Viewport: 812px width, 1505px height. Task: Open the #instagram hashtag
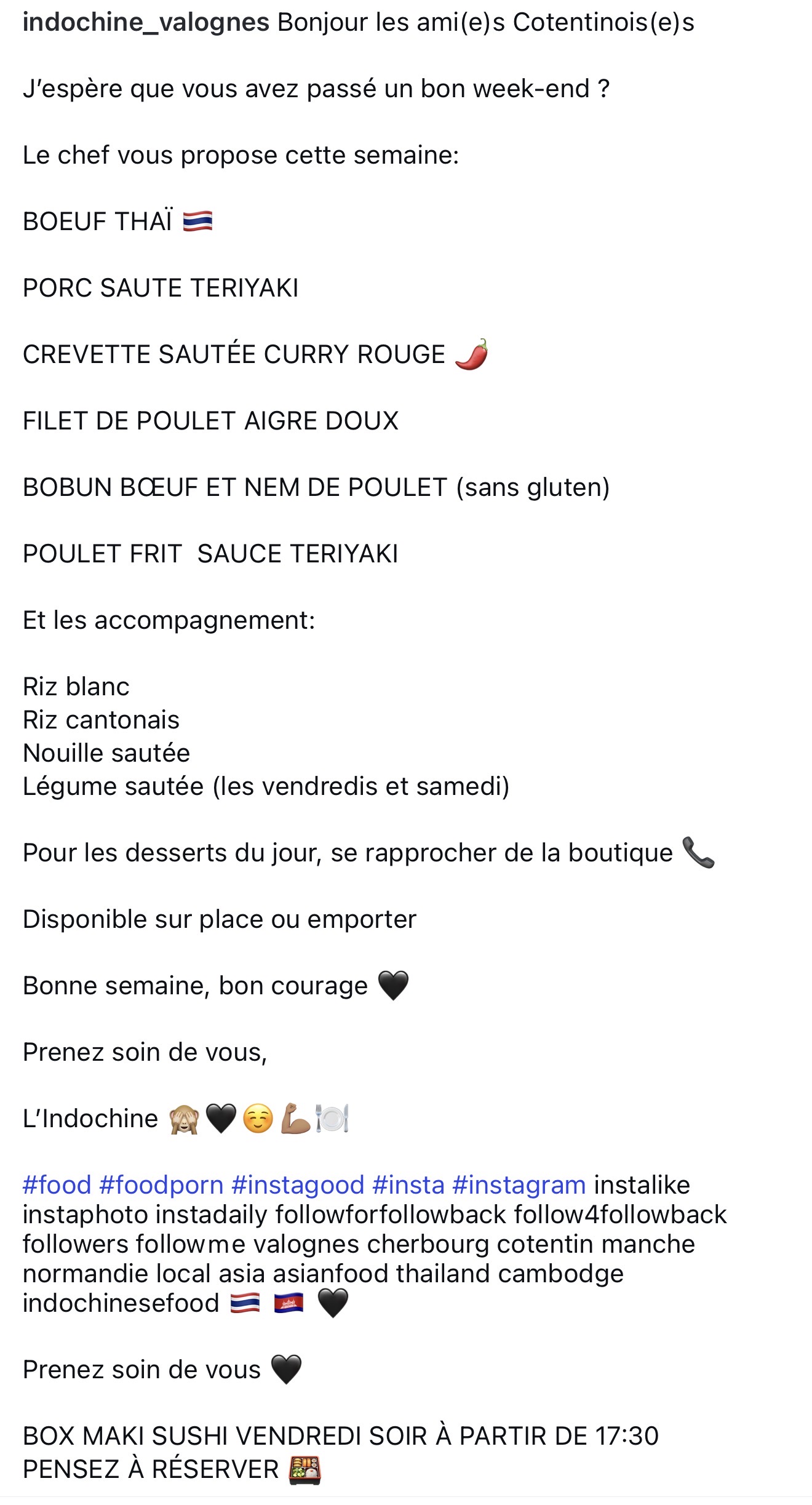[x=519, y=1184]
